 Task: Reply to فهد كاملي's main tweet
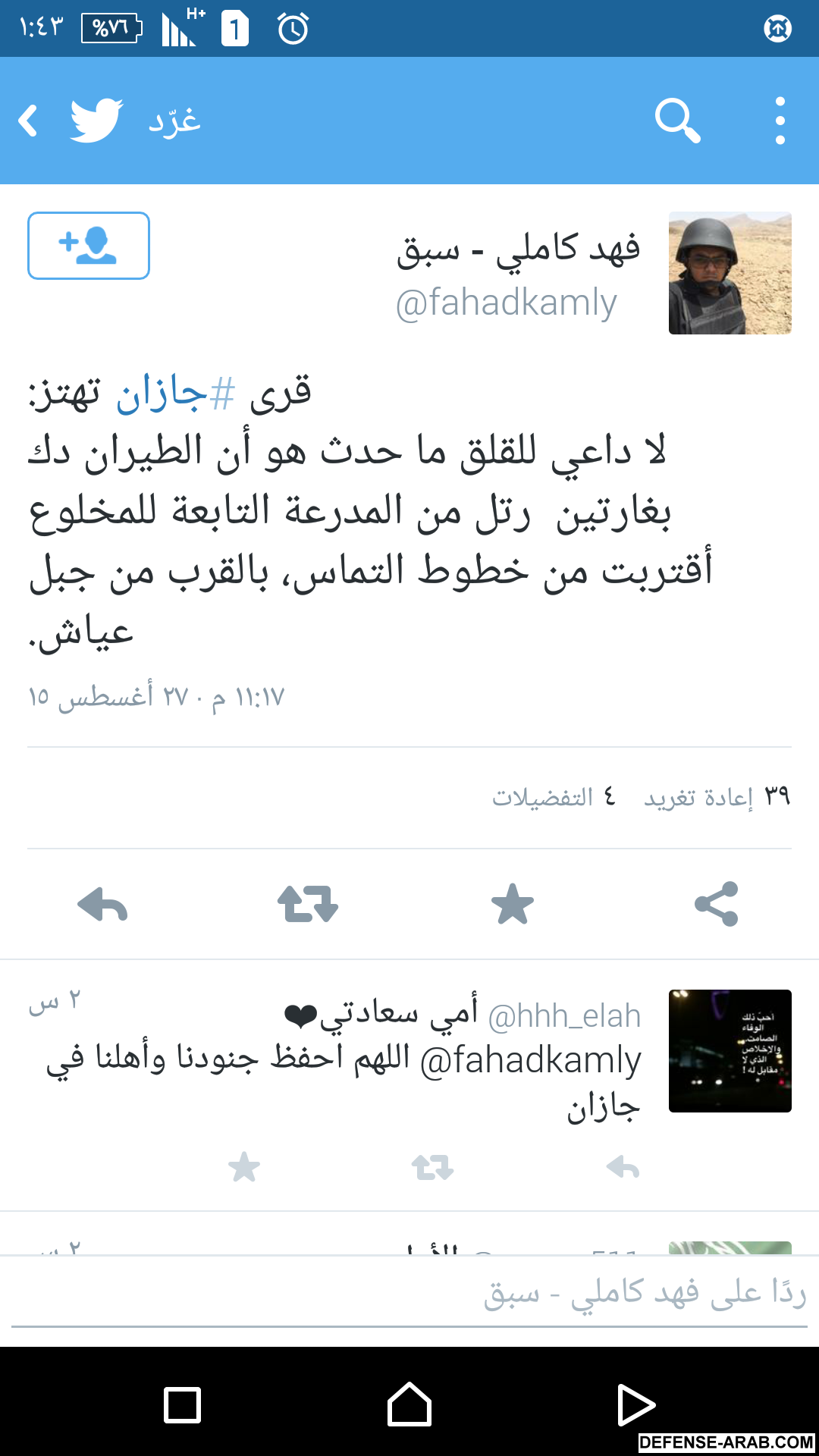103,905
